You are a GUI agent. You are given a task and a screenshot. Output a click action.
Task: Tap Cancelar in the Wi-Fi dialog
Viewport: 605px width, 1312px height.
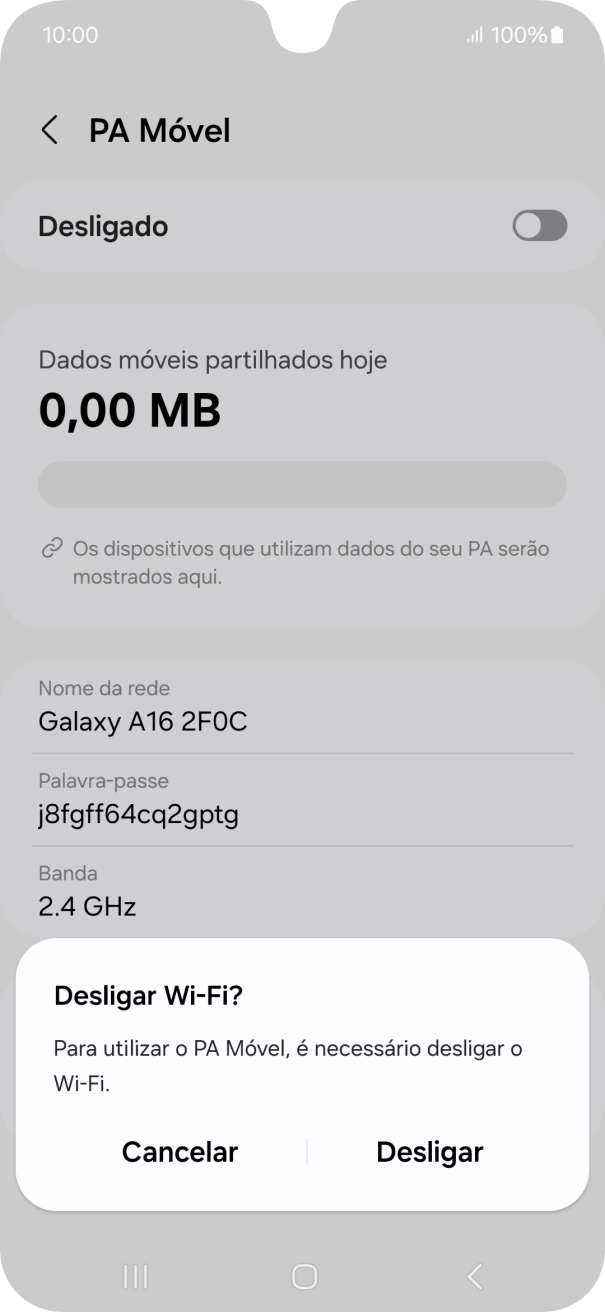pyautogui.click(x=180, y=1152)
